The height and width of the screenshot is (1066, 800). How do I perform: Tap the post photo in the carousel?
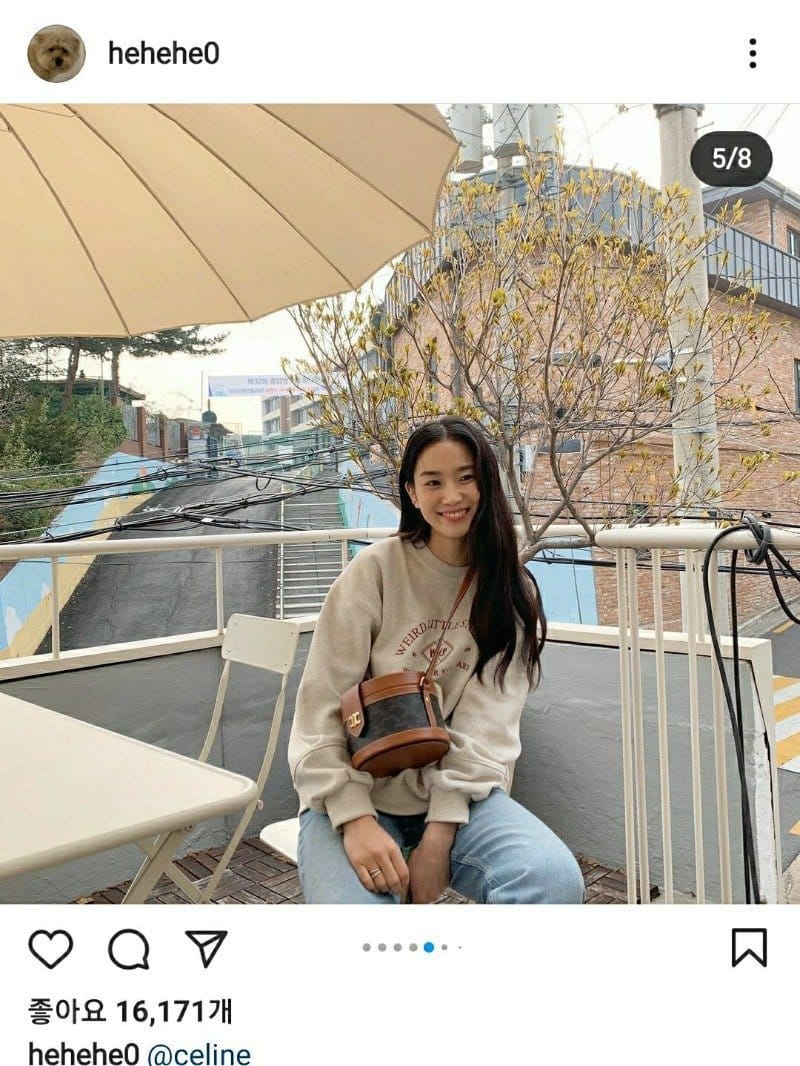pos(400,500)
